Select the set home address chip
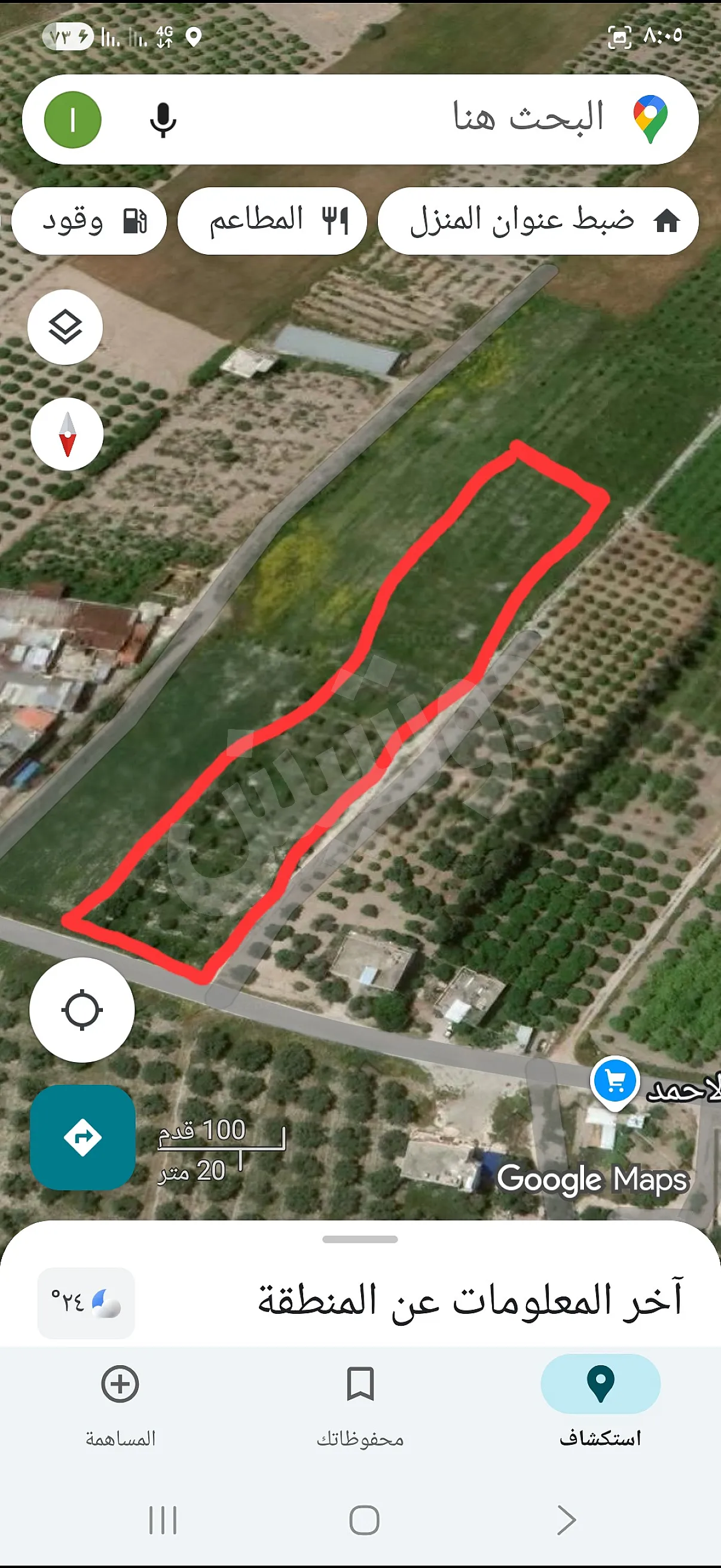This screenshot has width=721, height=1568. tap(537, 220)
